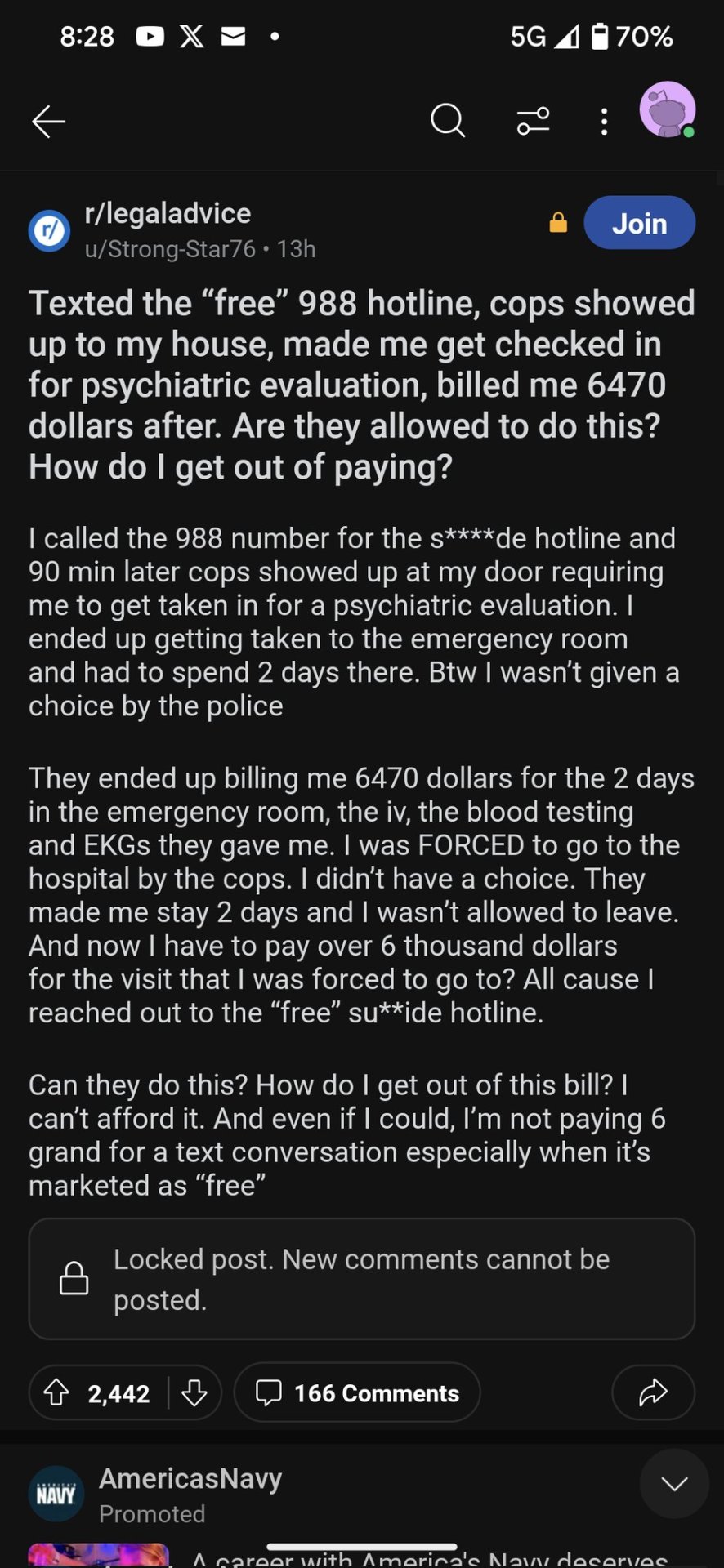This screenshot has height=1568, width=724.
Task: View the 166 Comments
Action: 357,1392
